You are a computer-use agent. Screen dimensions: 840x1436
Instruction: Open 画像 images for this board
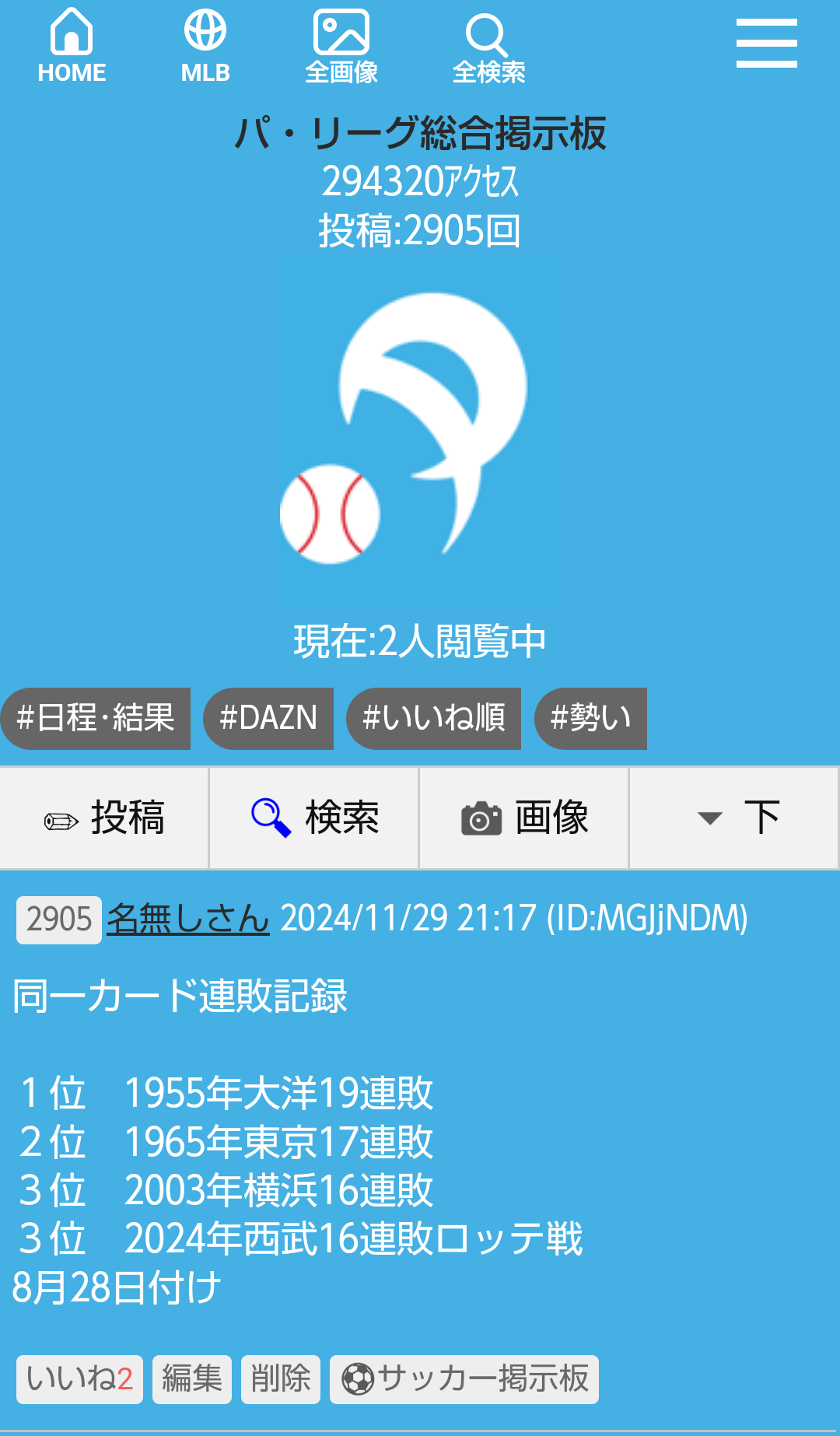[524, 818]
